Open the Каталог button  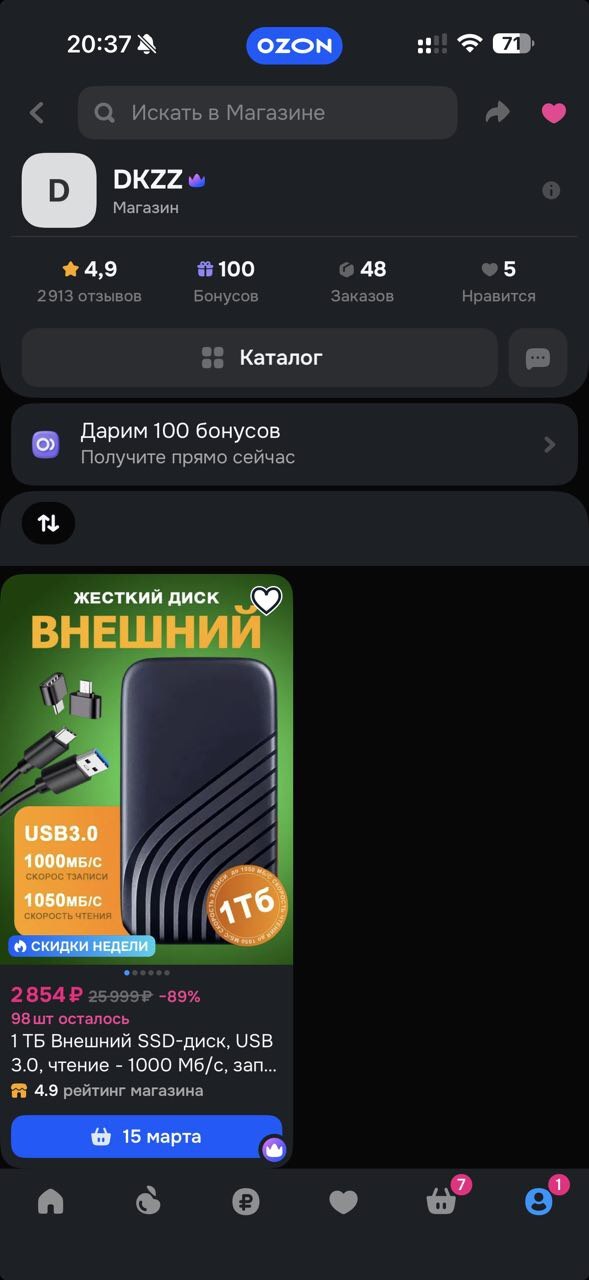[x=260, y=357]
